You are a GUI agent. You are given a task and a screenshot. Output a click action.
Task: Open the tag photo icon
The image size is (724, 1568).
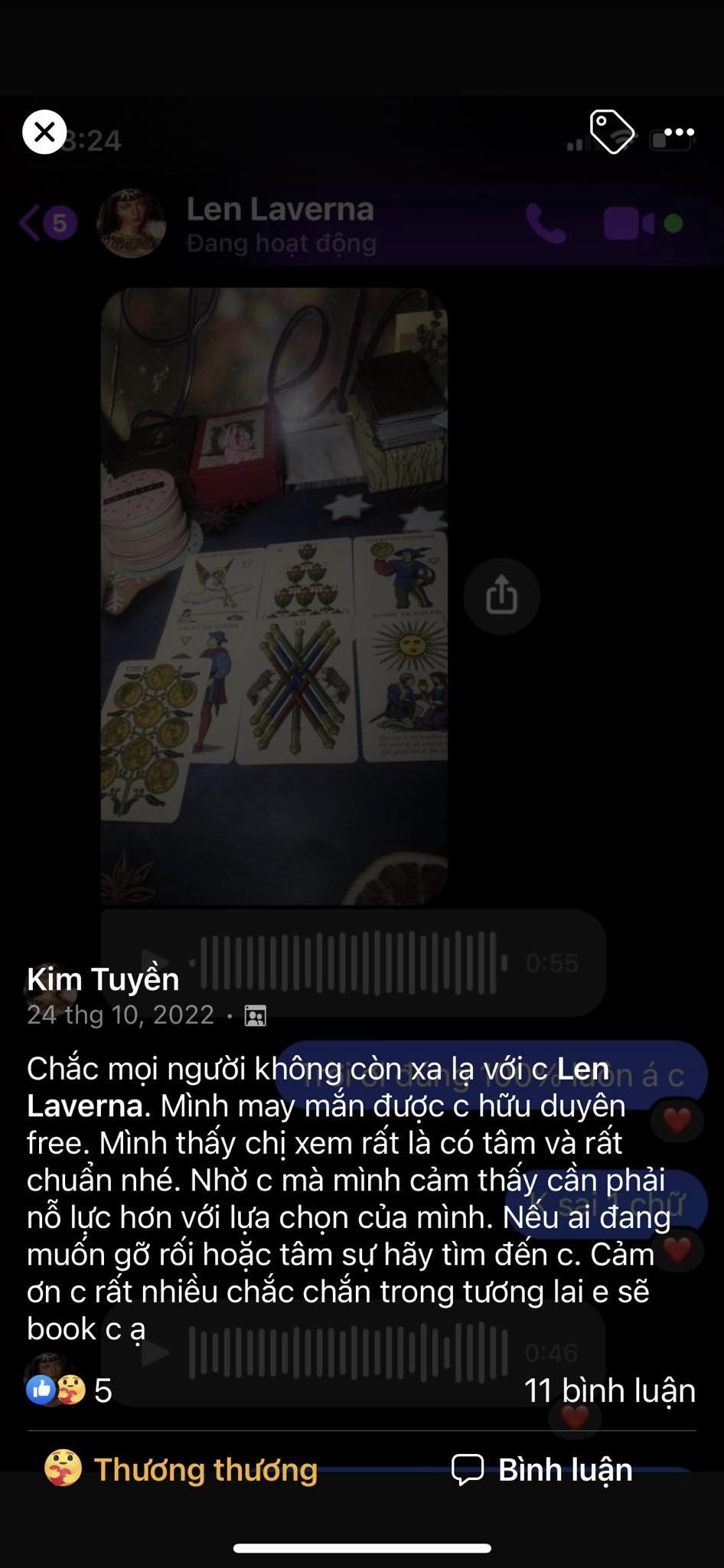coord(612,132)
